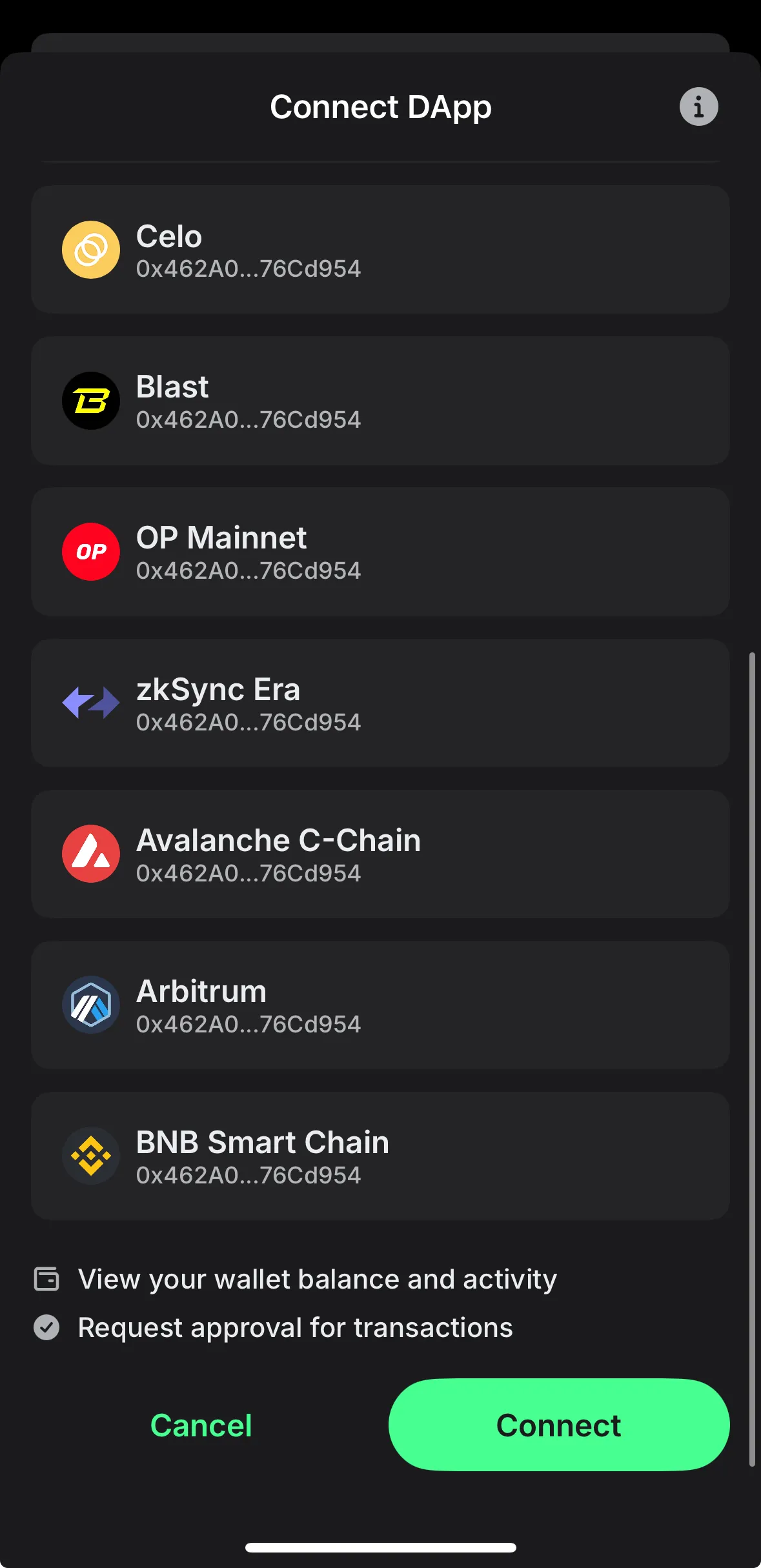Screen dimensions: 761x1568
Task: Select the zkSync Era account entry
Action: coord(380,703)
